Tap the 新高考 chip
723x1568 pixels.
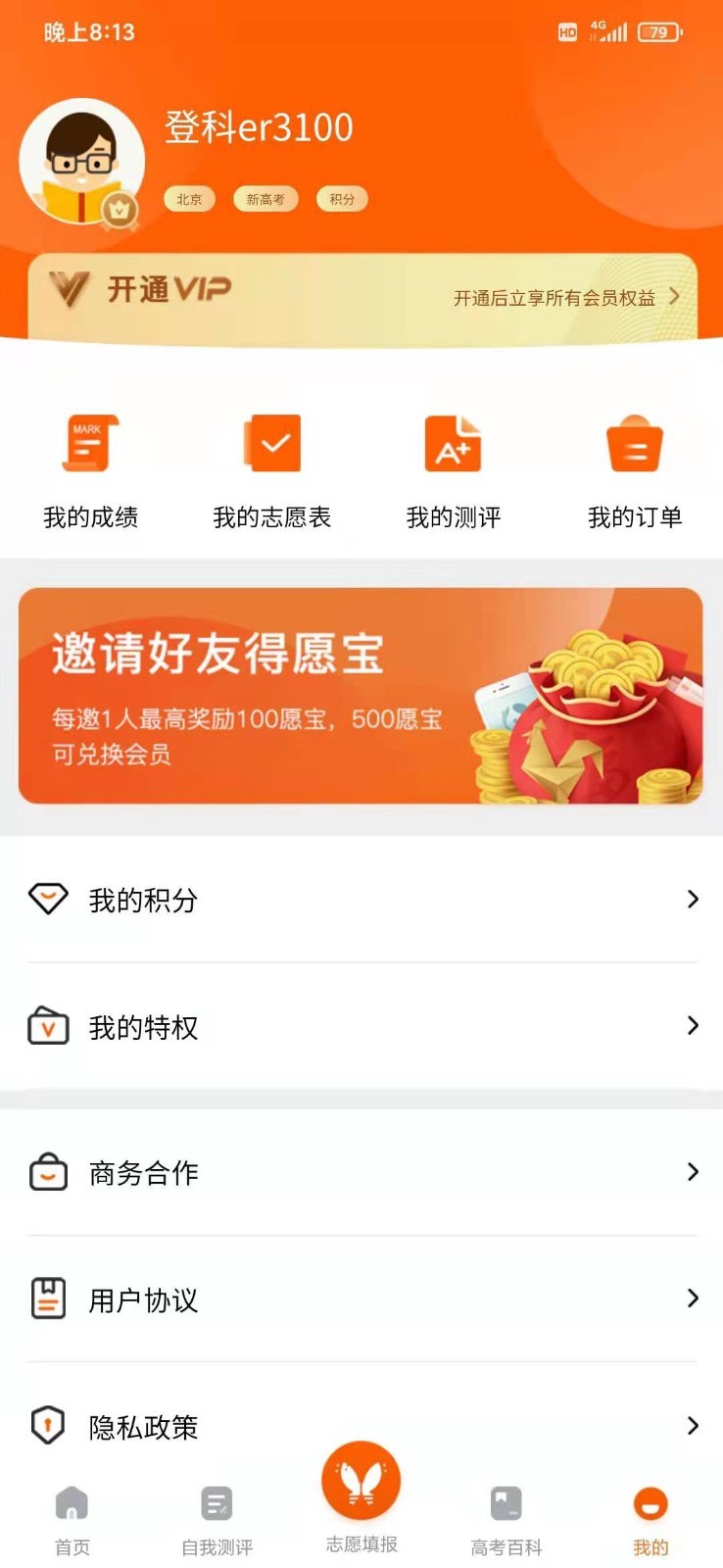click(x=265, y=199)
